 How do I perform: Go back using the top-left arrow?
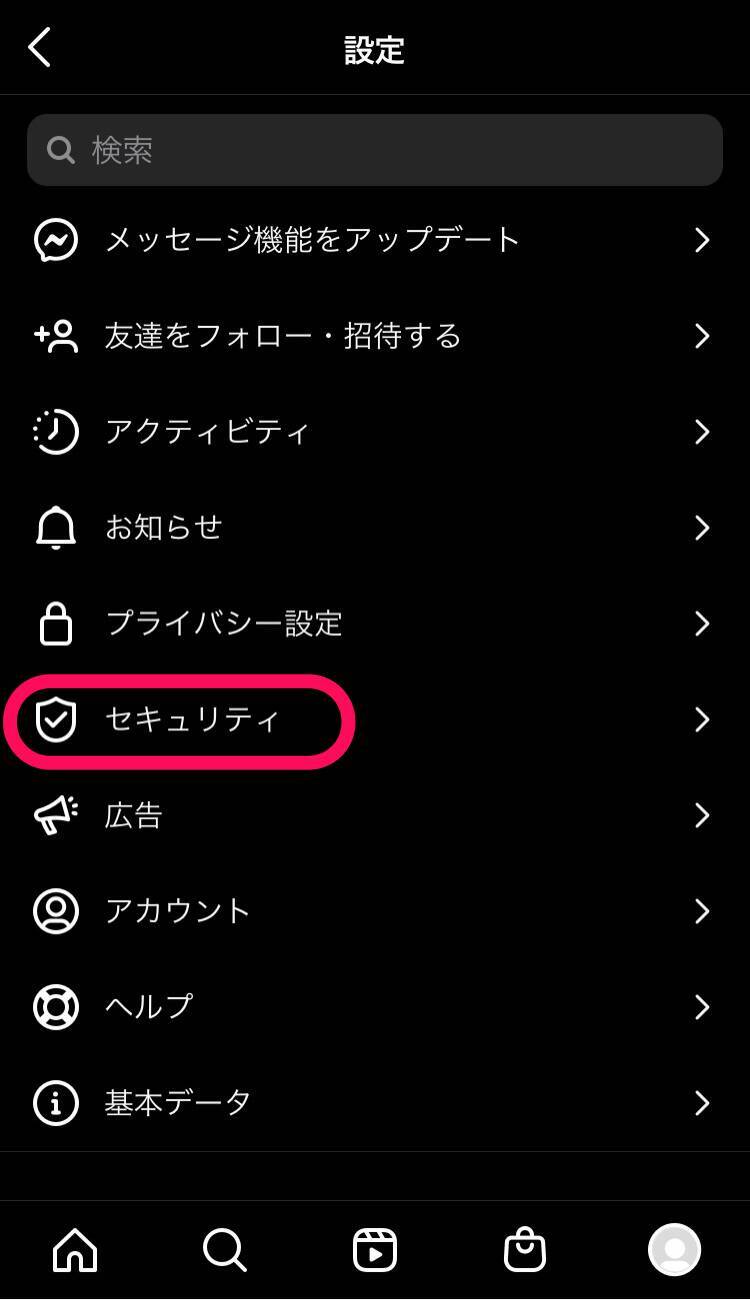[x=40, y=48]
